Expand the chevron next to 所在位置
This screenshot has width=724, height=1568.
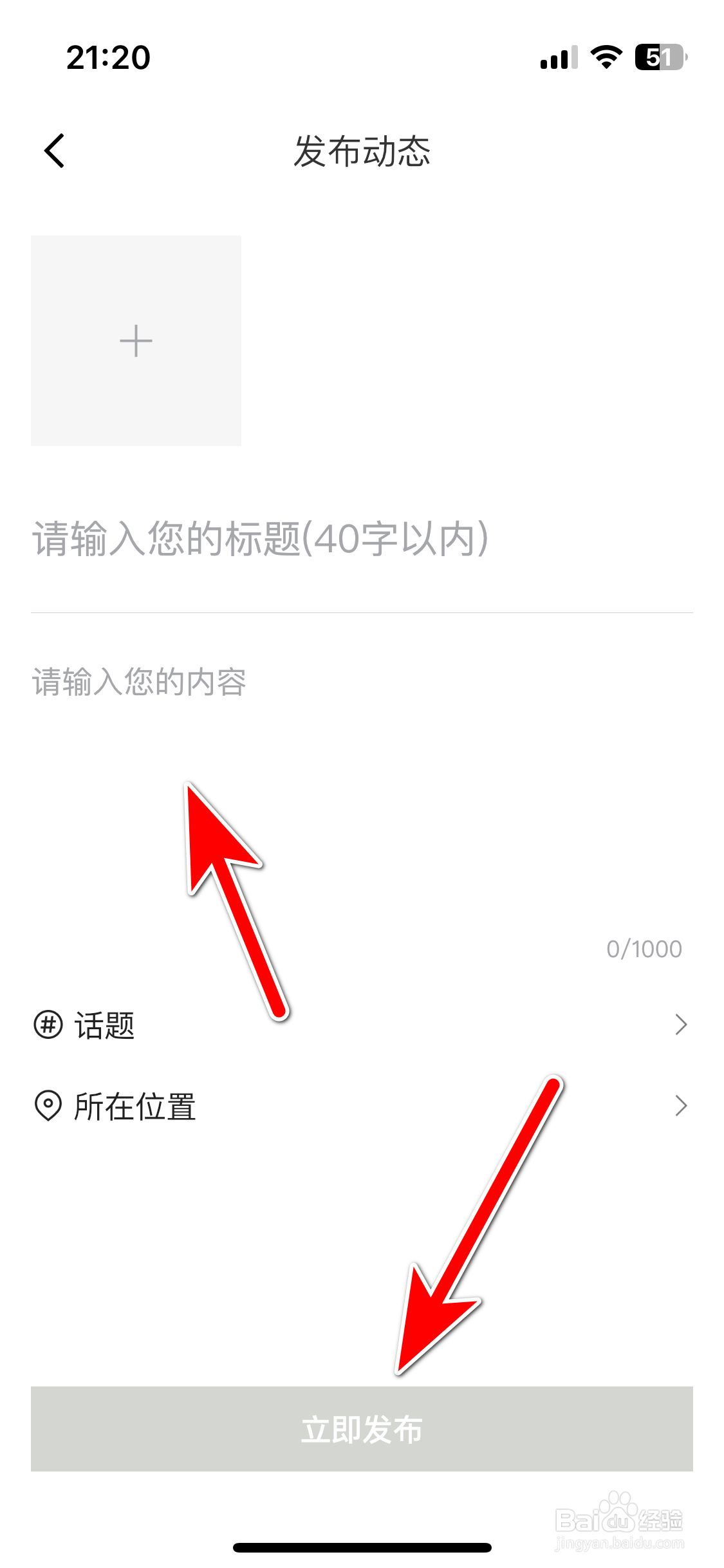[680, 1105]
